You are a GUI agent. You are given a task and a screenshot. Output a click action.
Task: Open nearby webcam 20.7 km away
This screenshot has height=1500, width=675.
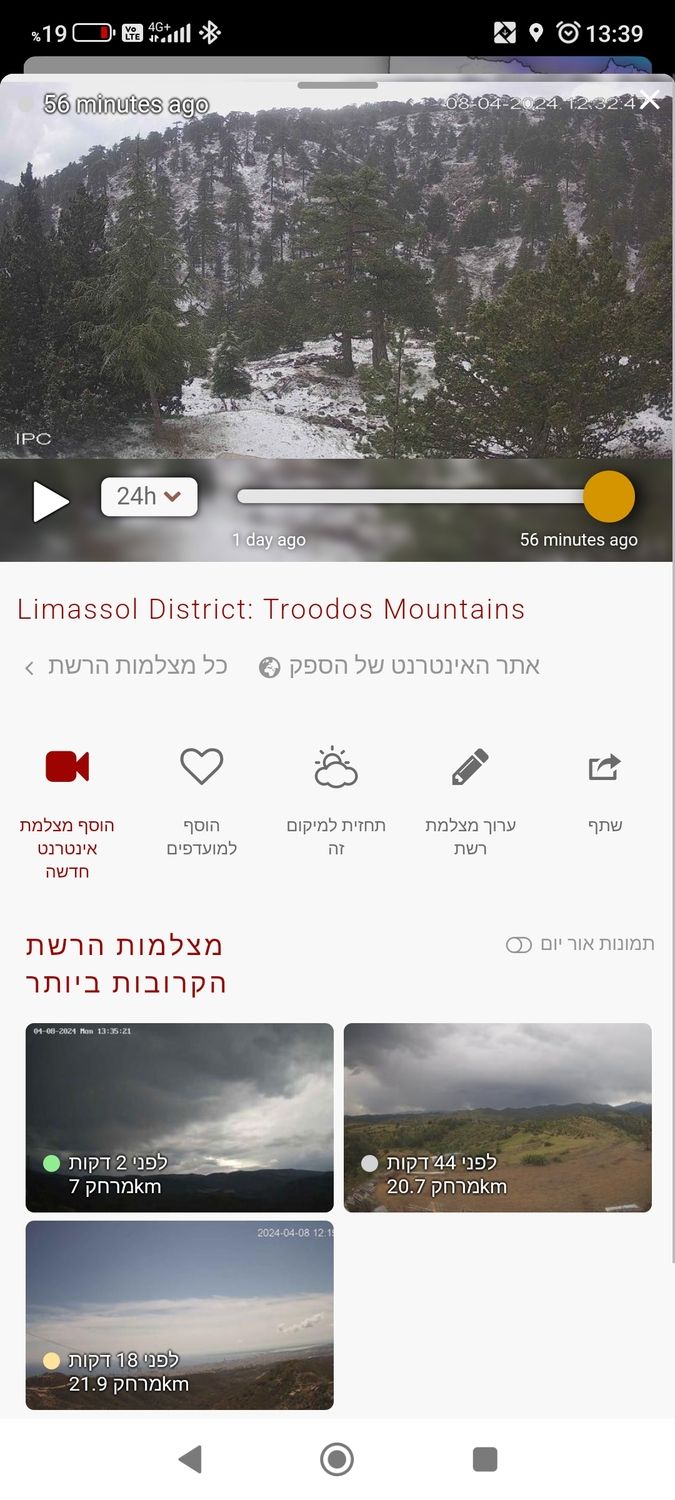pyautogui.click(x=497, y=1117)
